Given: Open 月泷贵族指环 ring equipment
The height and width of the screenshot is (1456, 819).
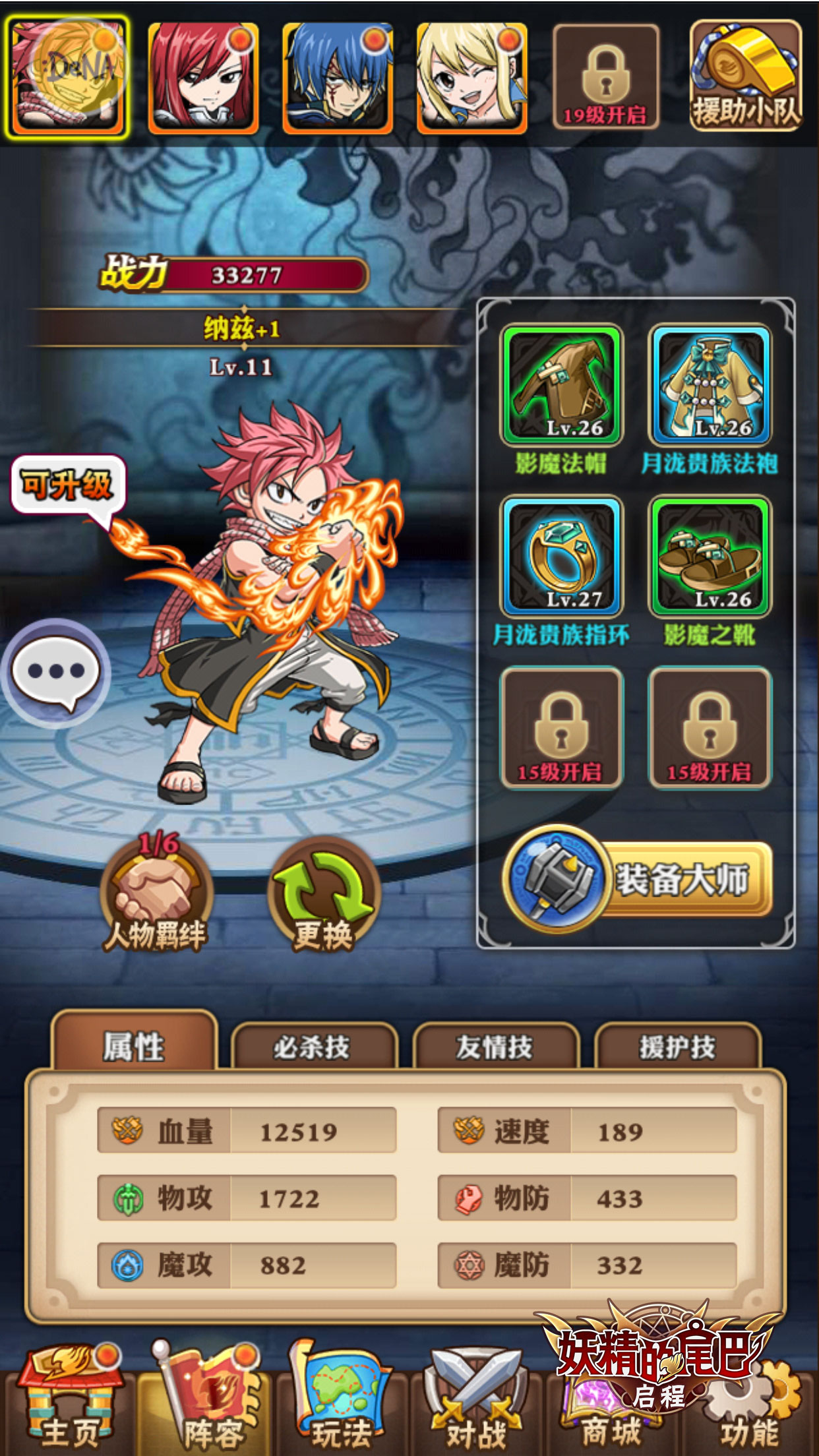Looking at the screenshot, I should coord(562,557).
